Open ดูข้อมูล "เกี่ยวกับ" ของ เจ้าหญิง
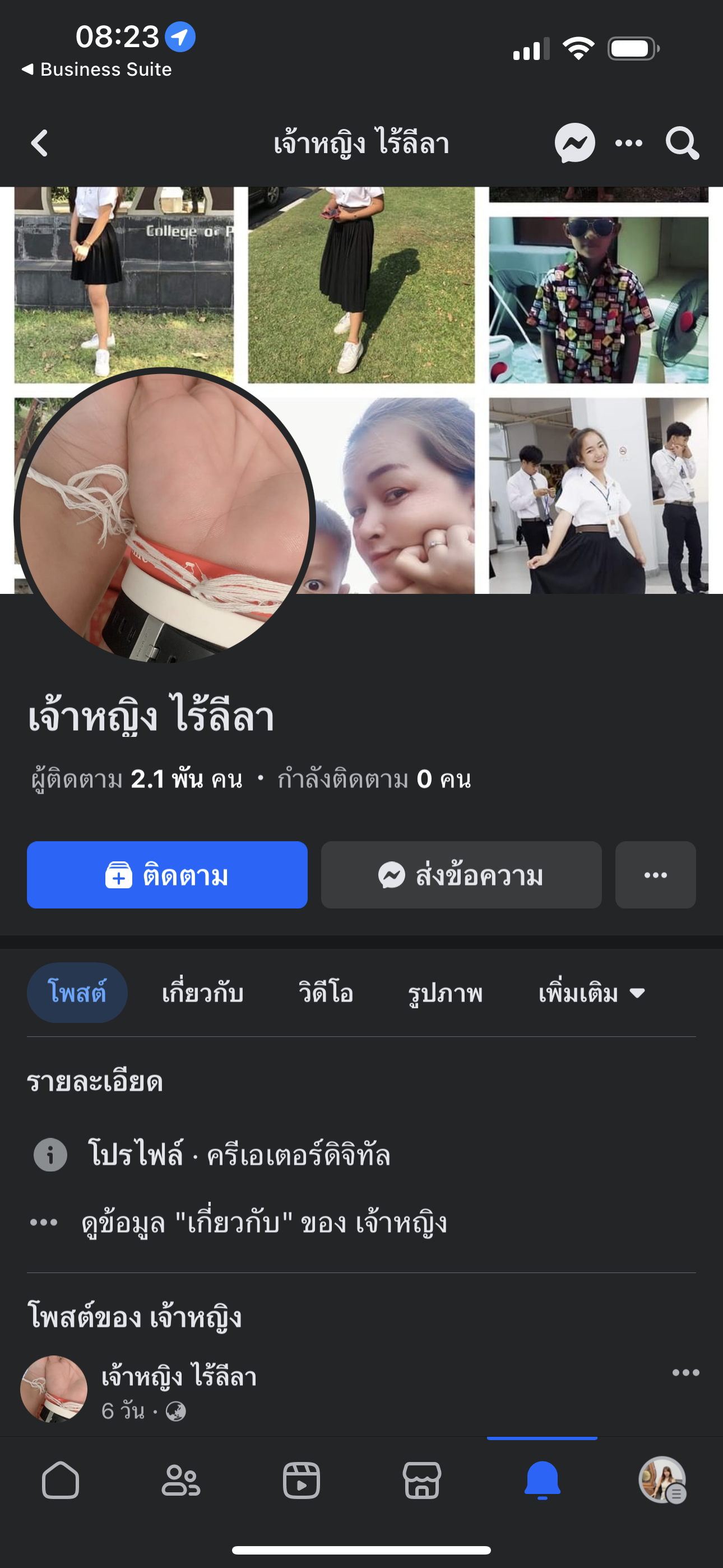The image size is (723, 1568). point(264,1223)
